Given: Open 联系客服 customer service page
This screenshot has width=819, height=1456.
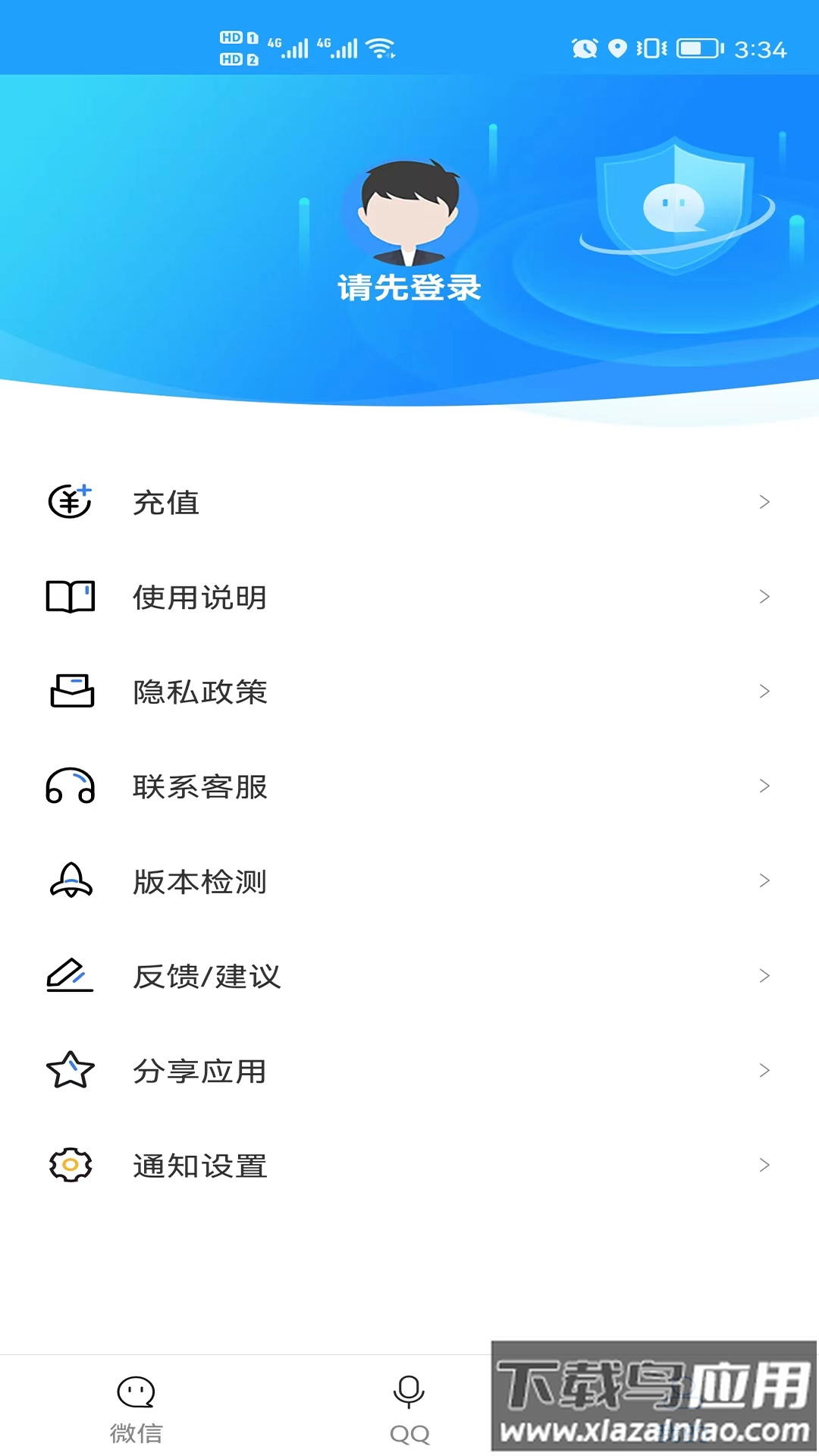Looking at the screenshot, I should point(200,786).
